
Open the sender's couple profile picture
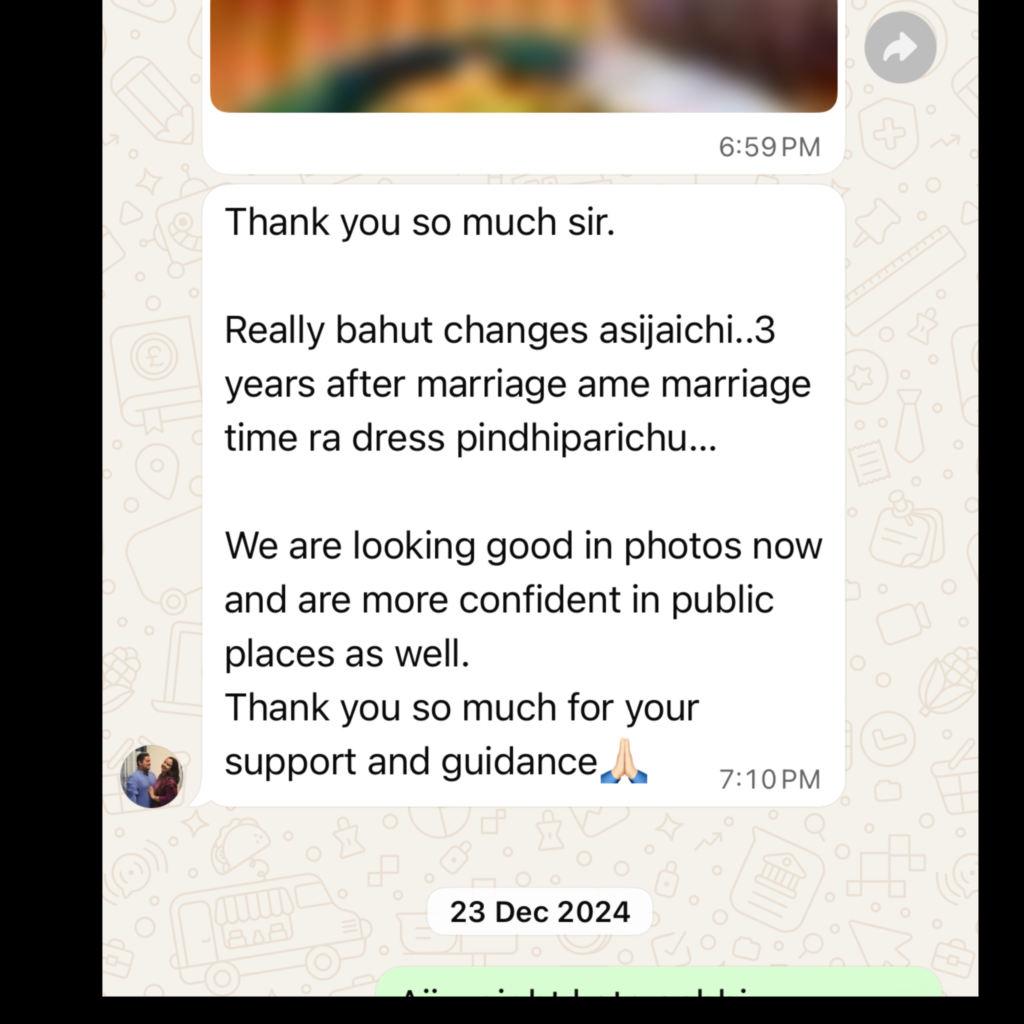(152, 776)
